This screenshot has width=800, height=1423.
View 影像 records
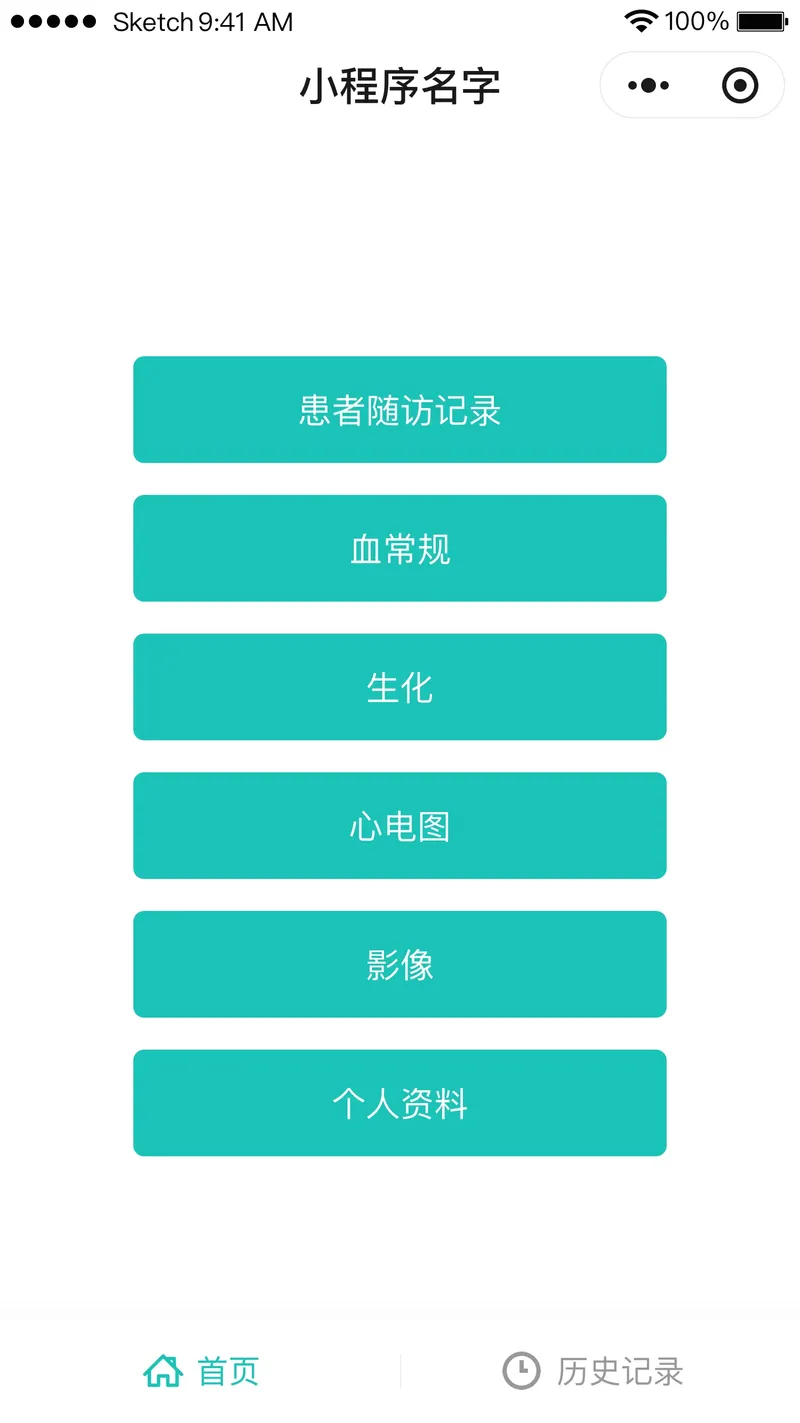(x=400, y=964)
